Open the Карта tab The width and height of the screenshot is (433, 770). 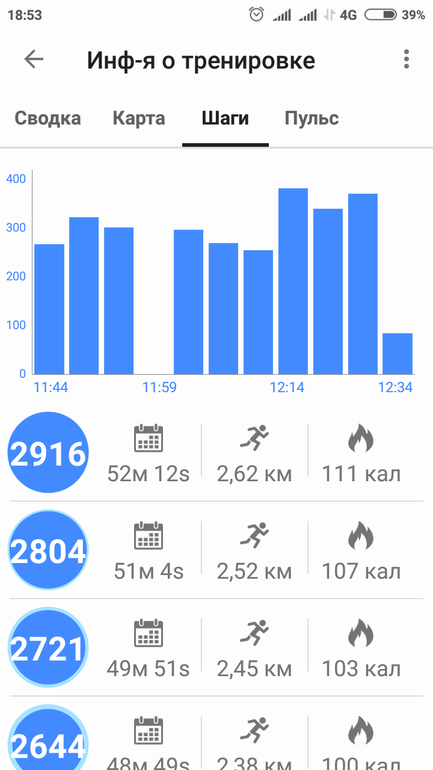pyautogui.click(x=139, y=118)
